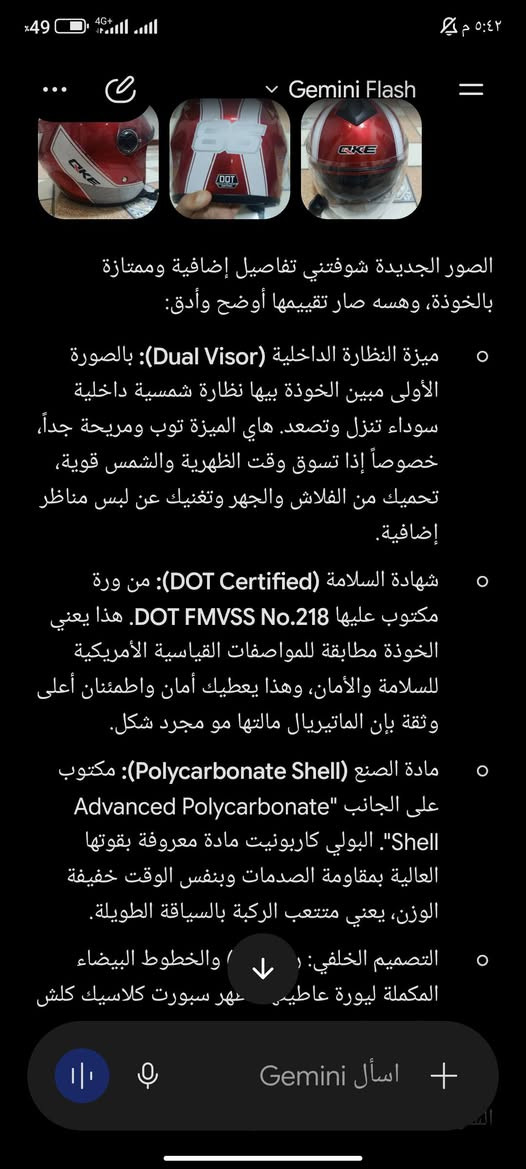This screenshot has height=1169, width=526.
Task: Jump to the bottom with the down arrow
Action: [x=263, y=969]
